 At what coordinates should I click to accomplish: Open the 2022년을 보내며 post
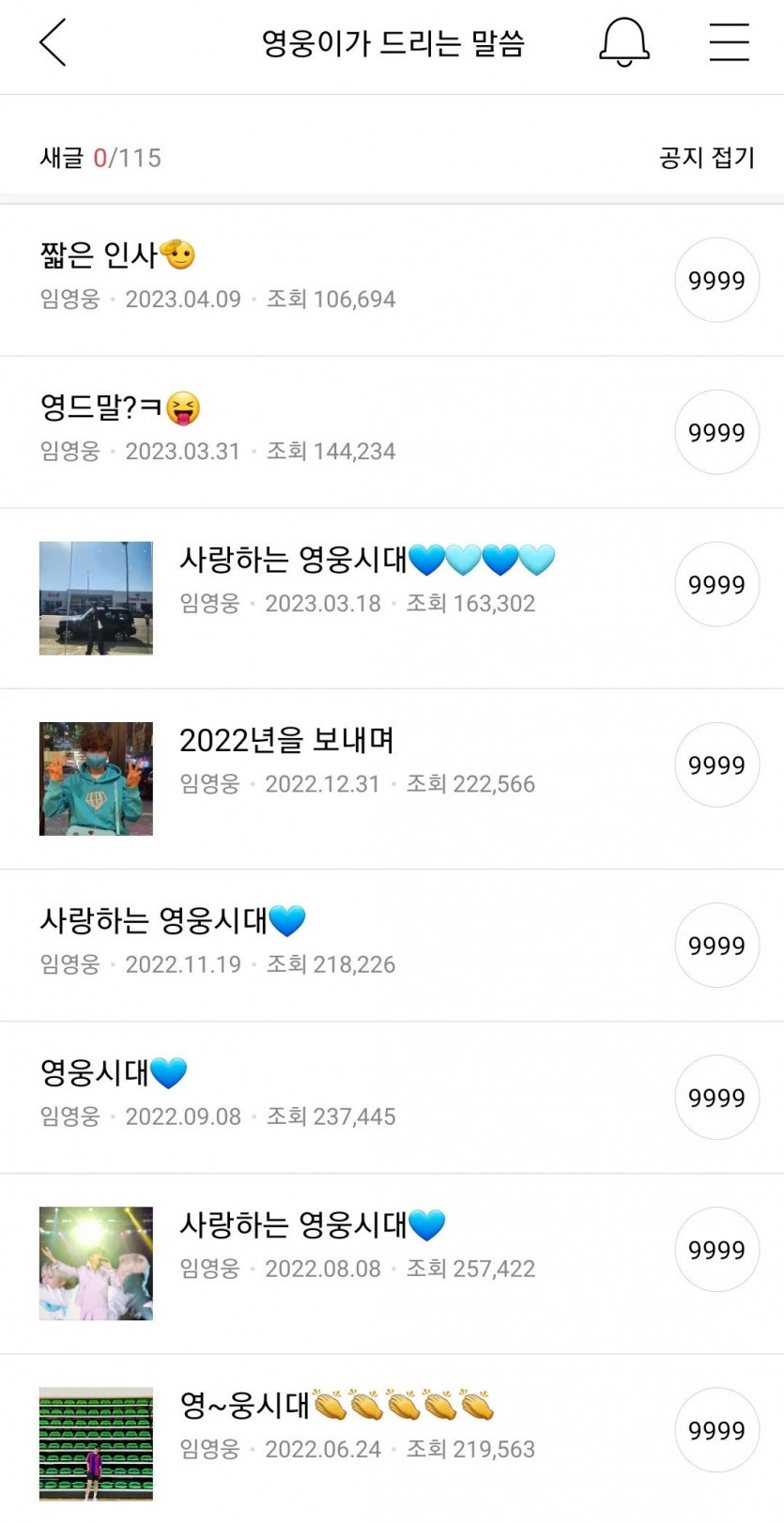tap(286, 741)
